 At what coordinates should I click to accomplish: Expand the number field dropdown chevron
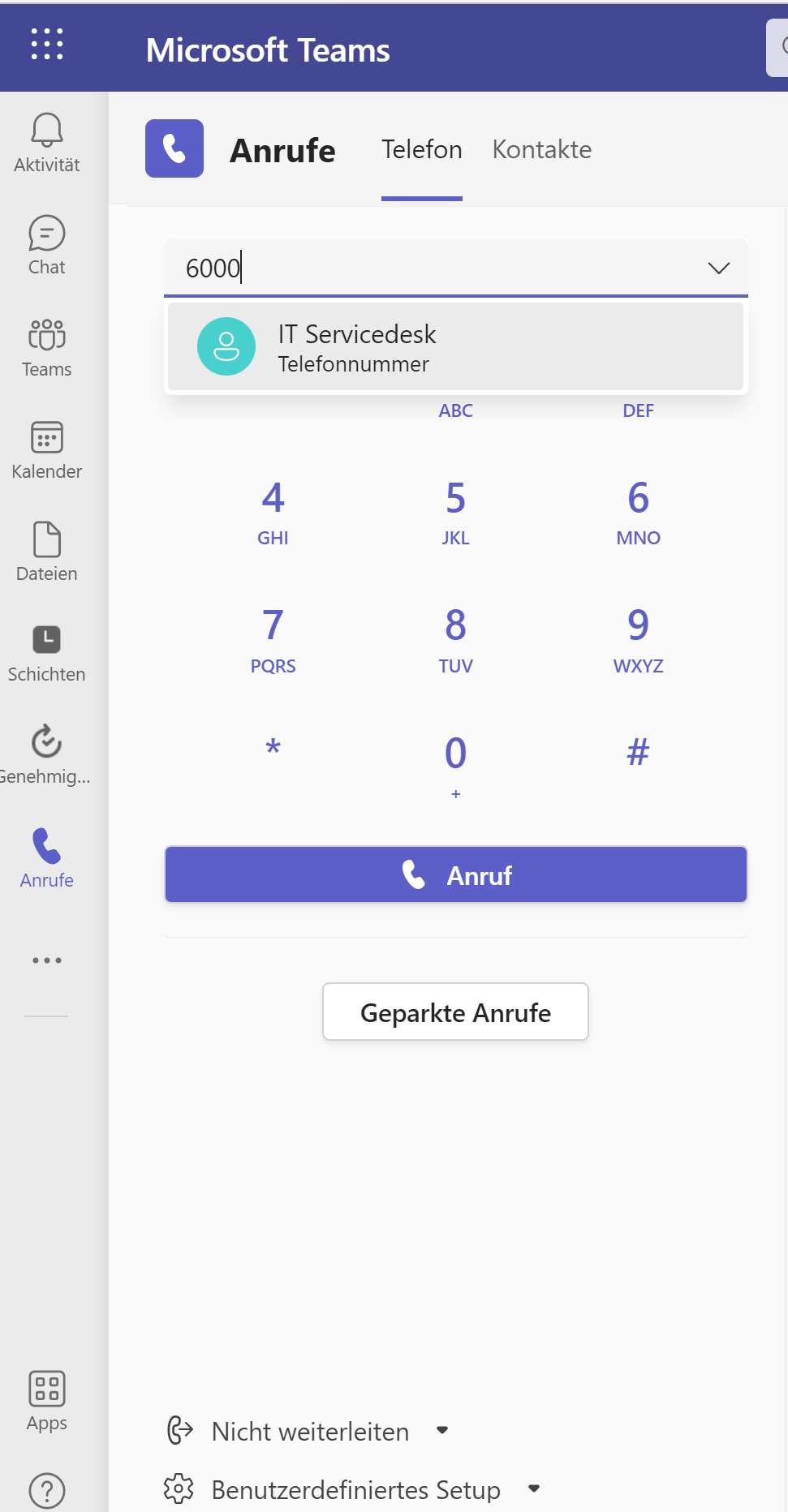click(718, 268)
